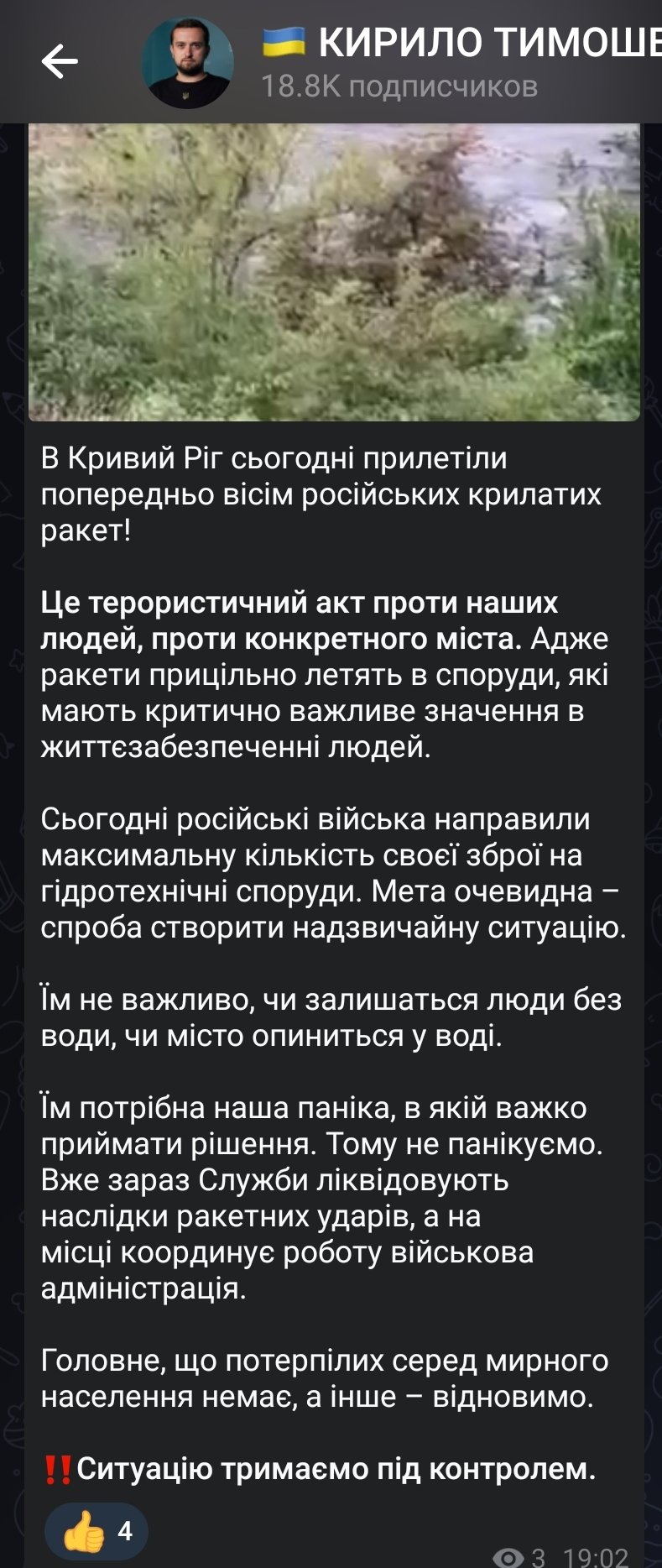Go back using the arrow
Image resolution: width=662 pixels, height=1568 pixels.
pyautogui.click(x=59, y=61)
